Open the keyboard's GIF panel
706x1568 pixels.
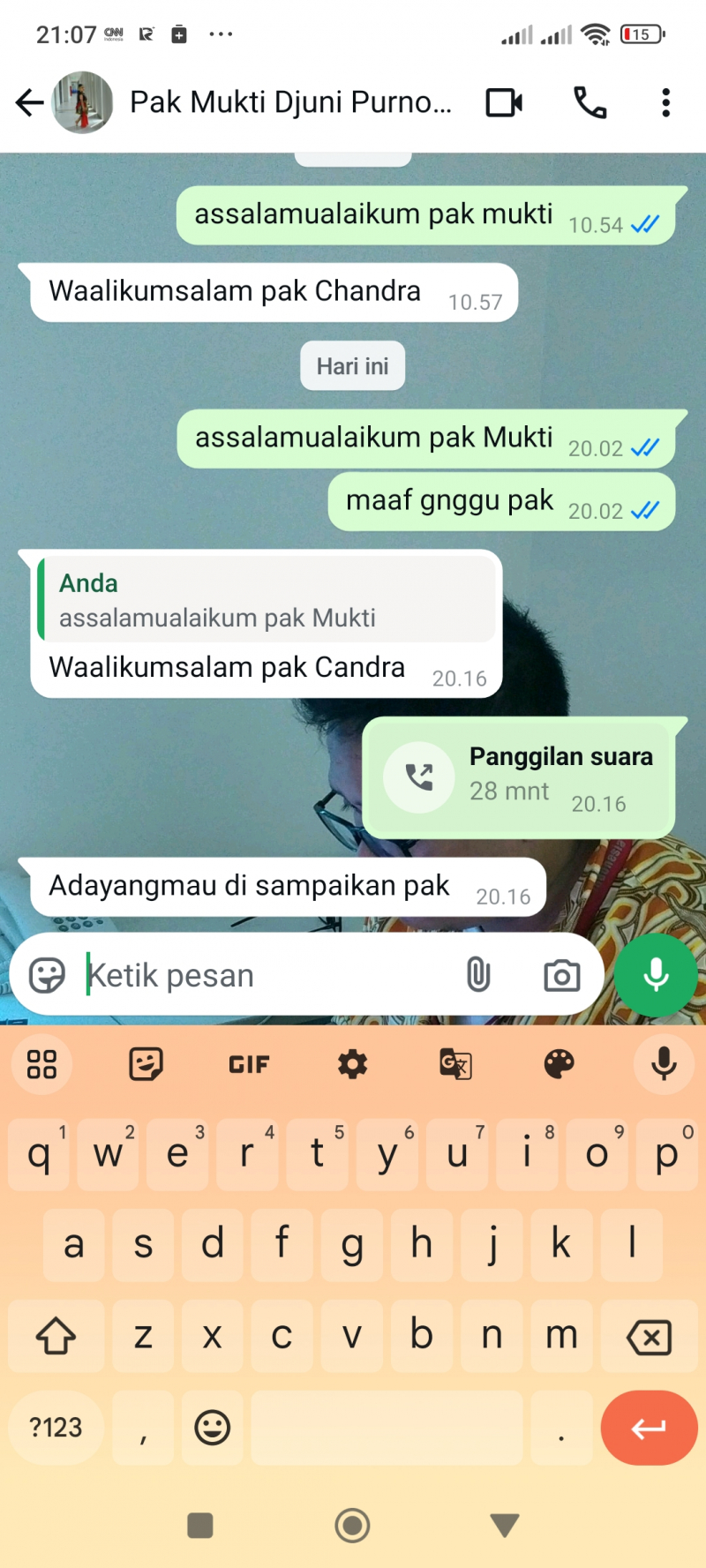[x=249, y=1064]
